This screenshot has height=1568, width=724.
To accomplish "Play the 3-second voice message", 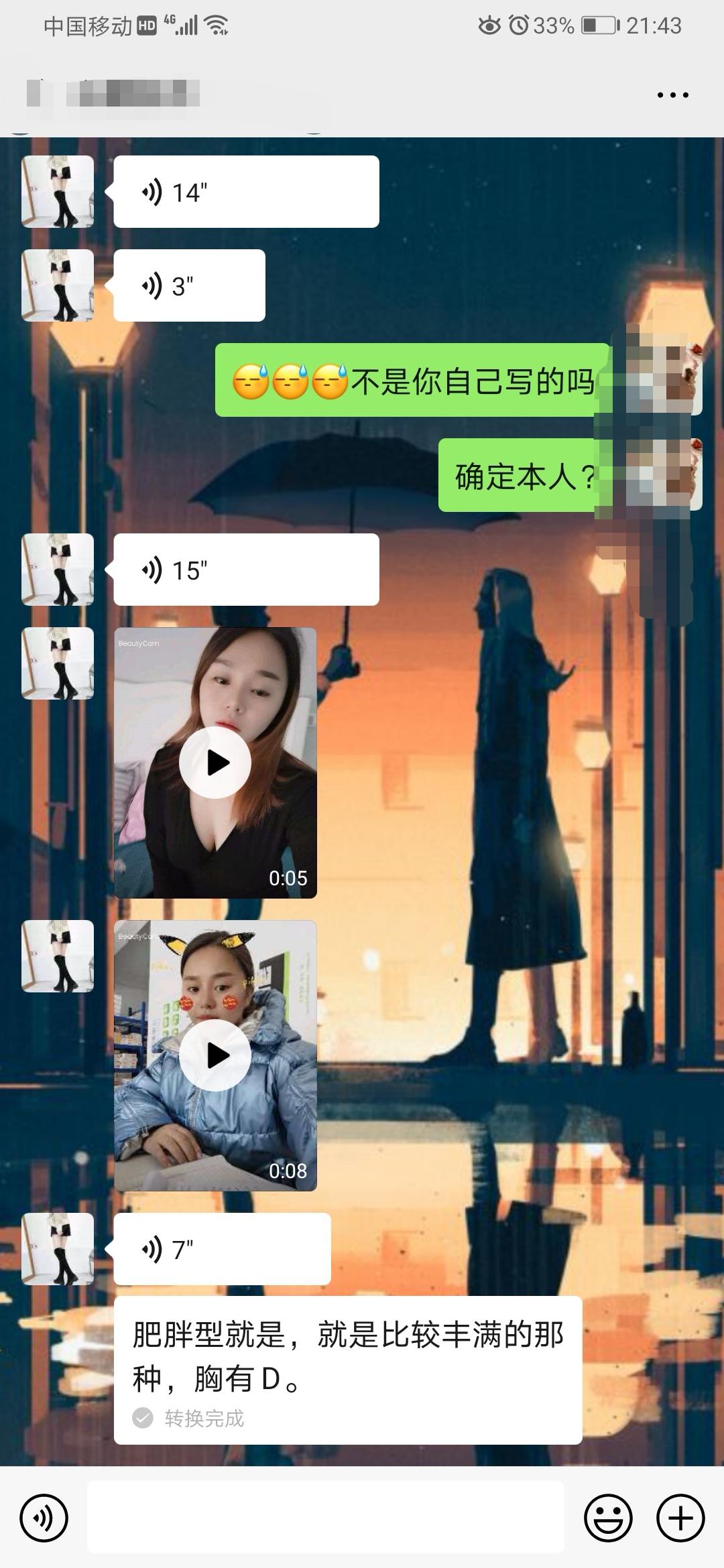I will (189, 286).
